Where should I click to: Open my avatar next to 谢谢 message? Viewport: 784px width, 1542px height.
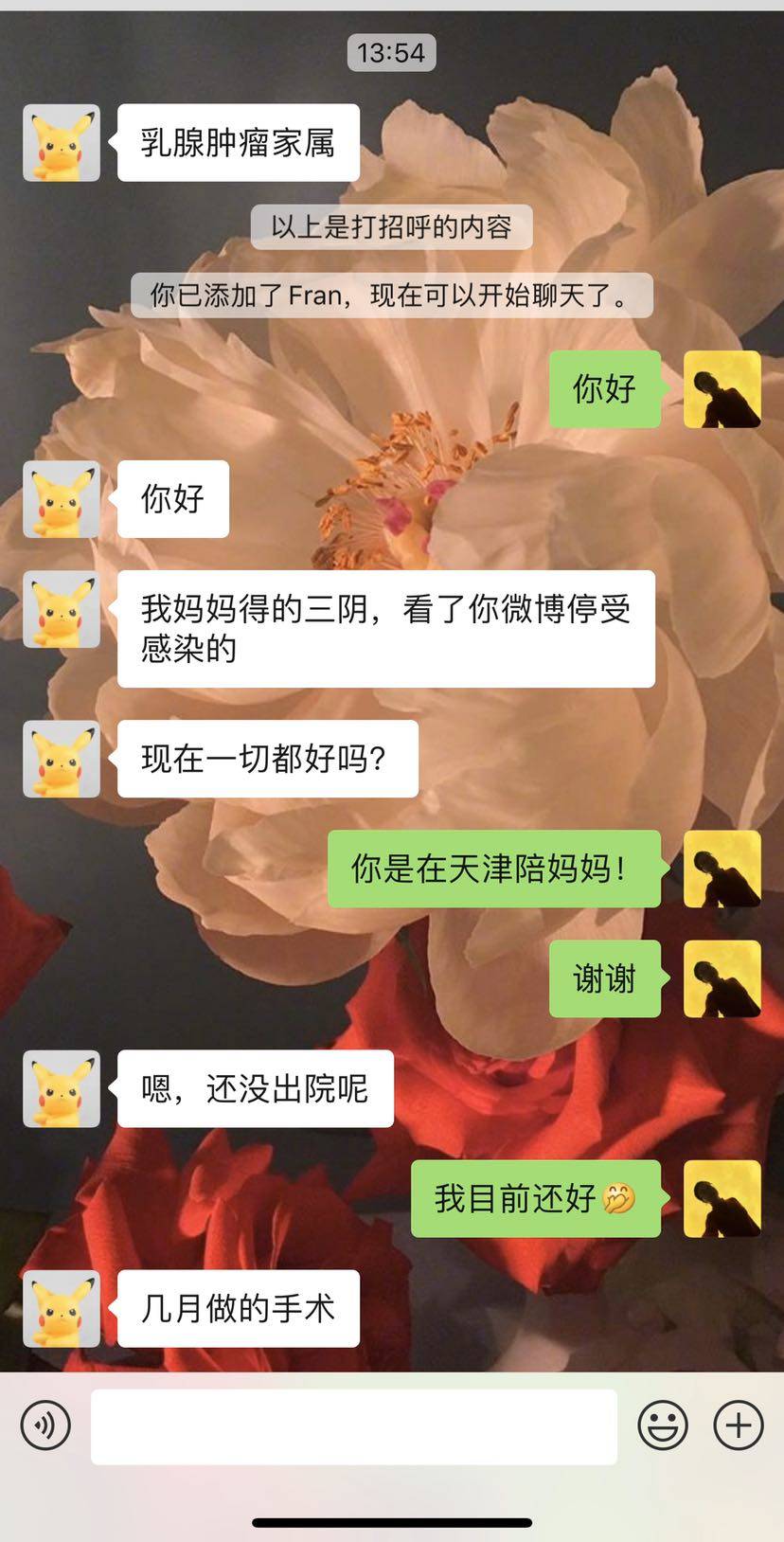point(722,978)
